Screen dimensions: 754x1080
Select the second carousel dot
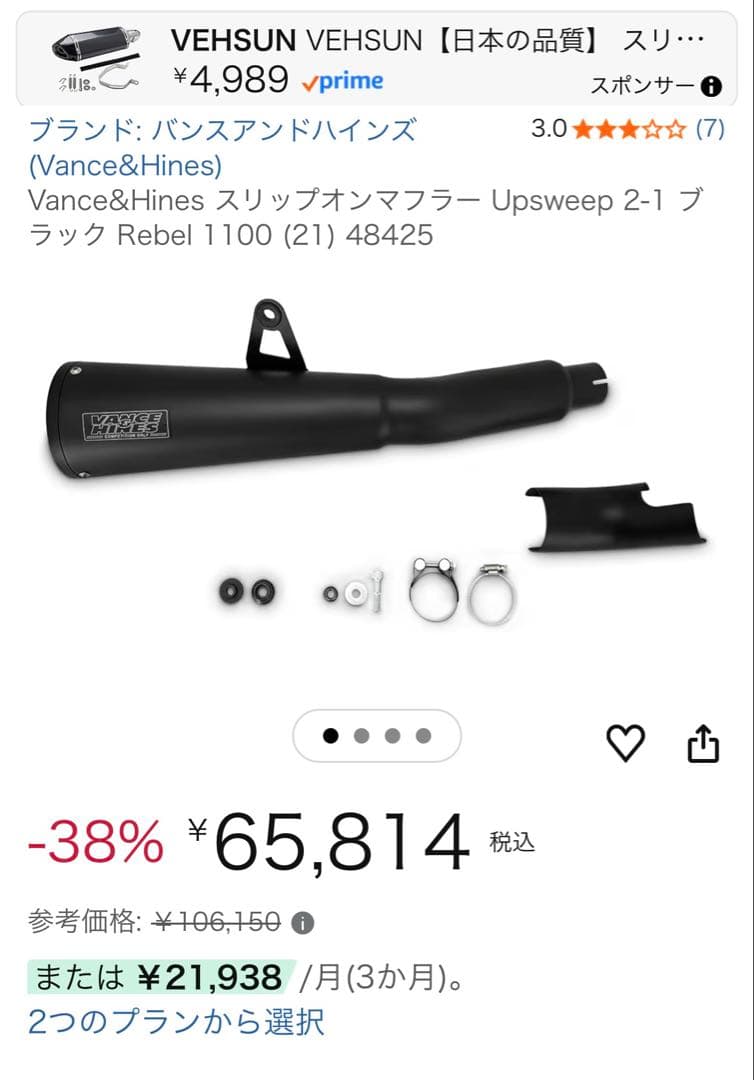pos(363,736)
